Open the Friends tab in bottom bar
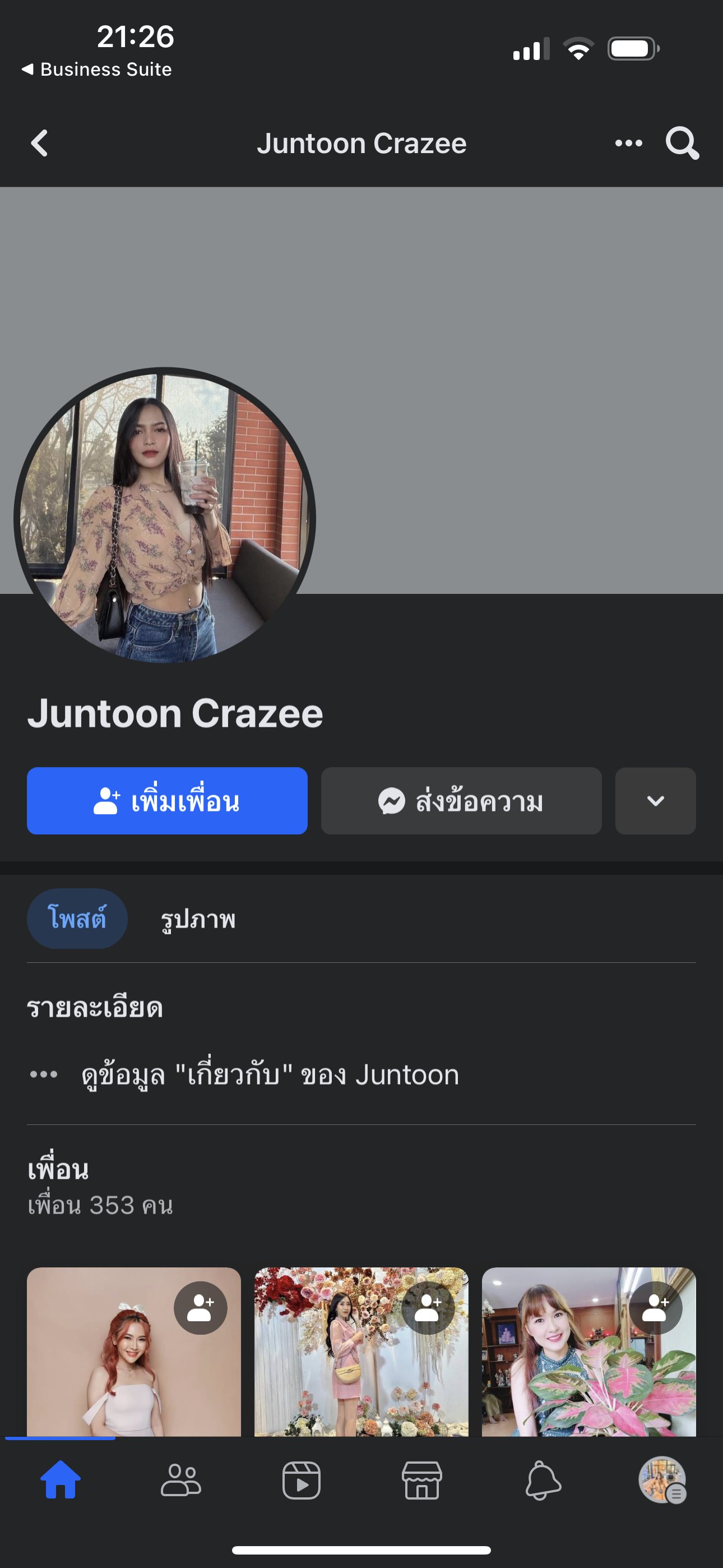The height and width of the screenshot is (1568, 723). pos(180,1481)
